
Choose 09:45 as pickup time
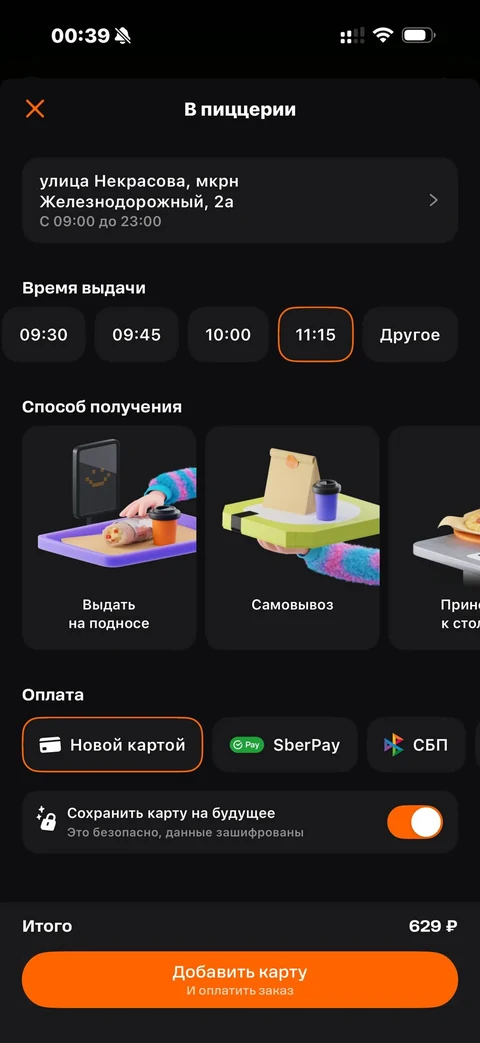pos(136,335)
